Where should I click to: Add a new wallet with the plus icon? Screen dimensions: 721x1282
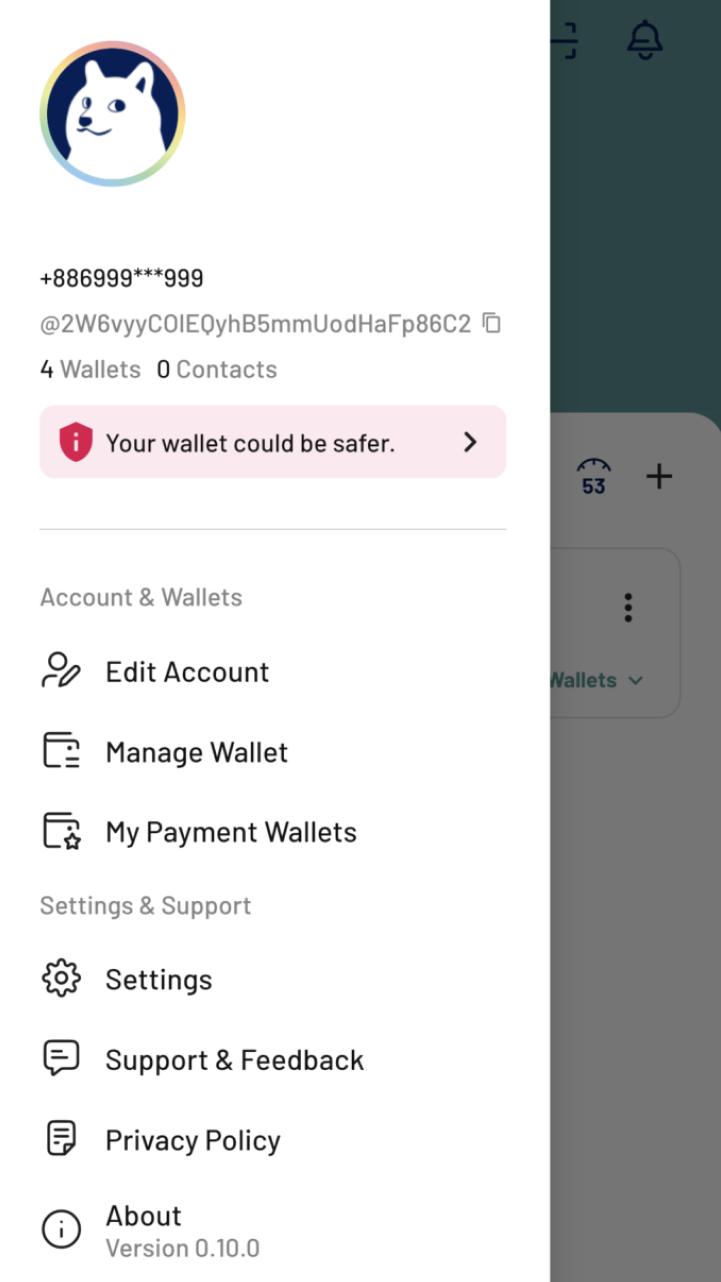[659, 476]
